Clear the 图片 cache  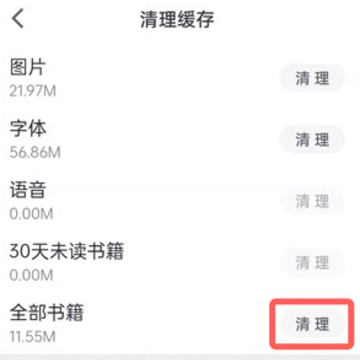(x=312, y=79)
